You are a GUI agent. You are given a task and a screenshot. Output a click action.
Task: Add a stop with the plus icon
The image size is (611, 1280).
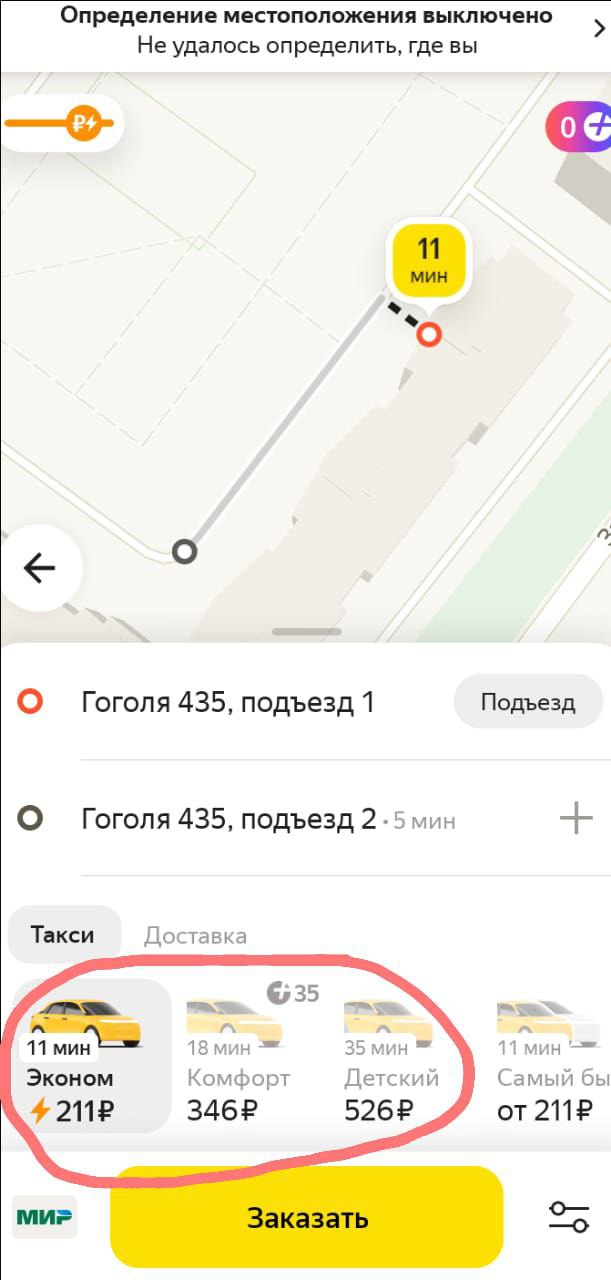(x=576, y=820)
